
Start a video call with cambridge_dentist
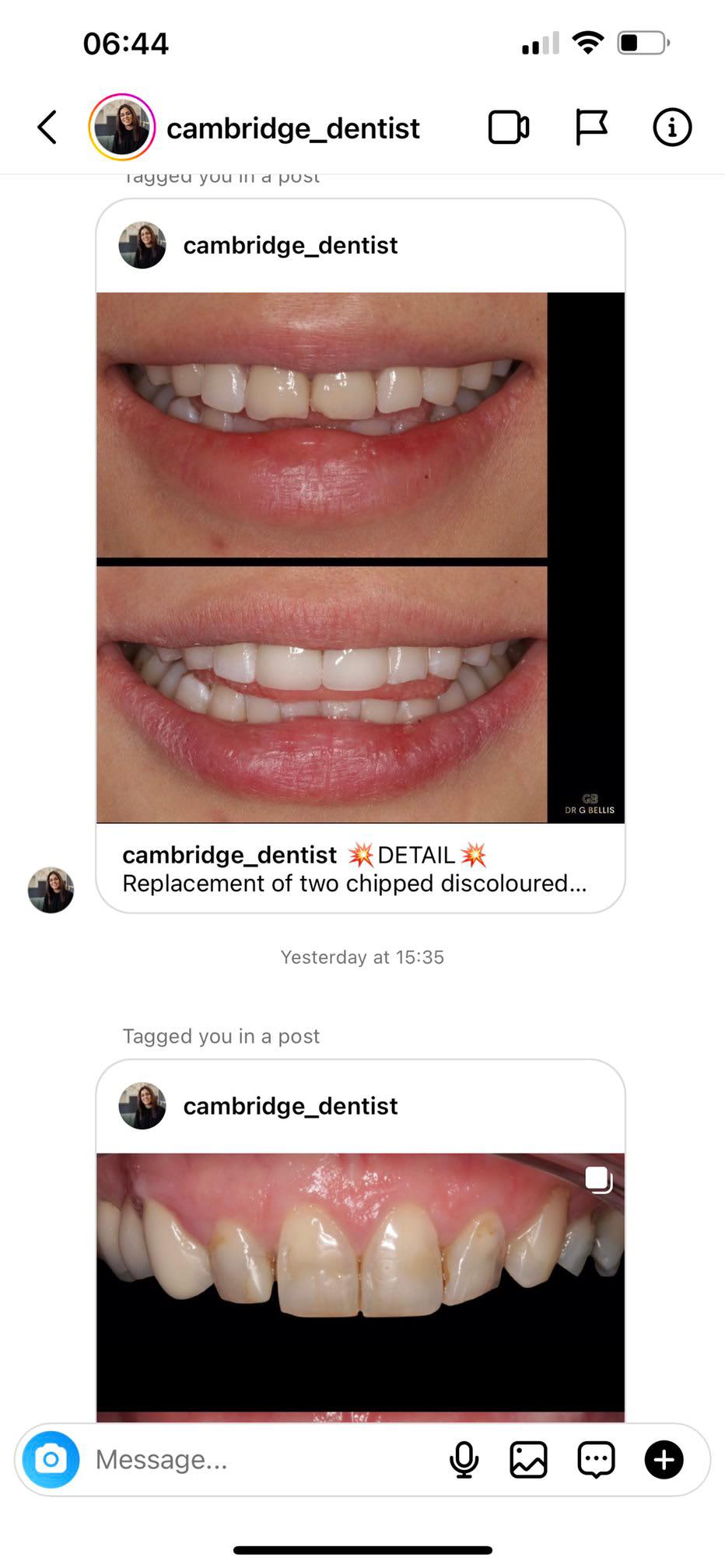509,128
